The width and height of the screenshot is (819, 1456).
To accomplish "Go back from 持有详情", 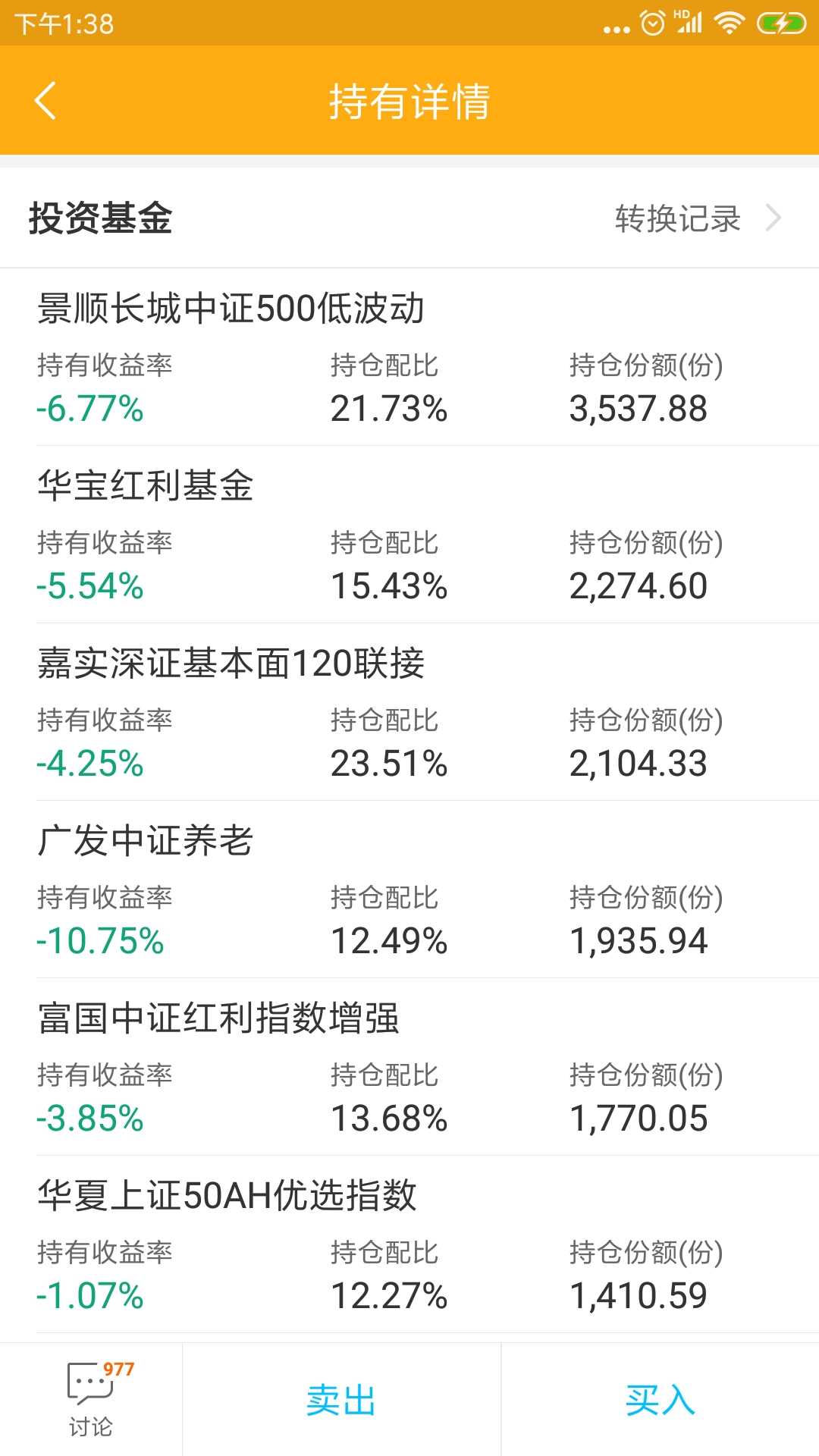I will (45, 101).
